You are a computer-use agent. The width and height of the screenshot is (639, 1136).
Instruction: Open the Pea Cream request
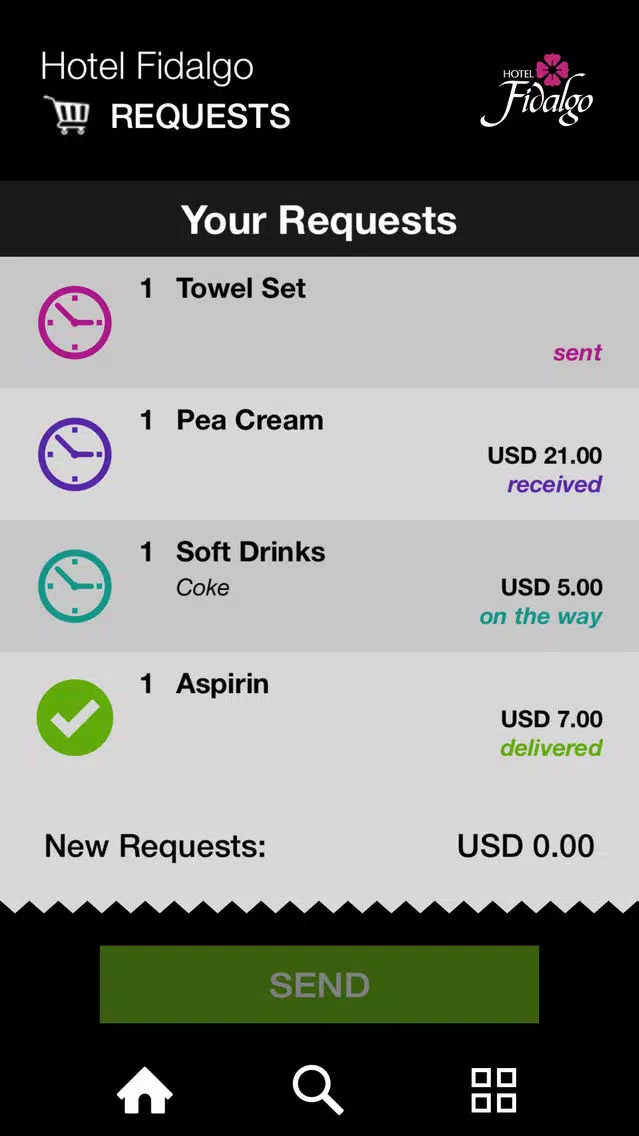[x=320, y=454]
